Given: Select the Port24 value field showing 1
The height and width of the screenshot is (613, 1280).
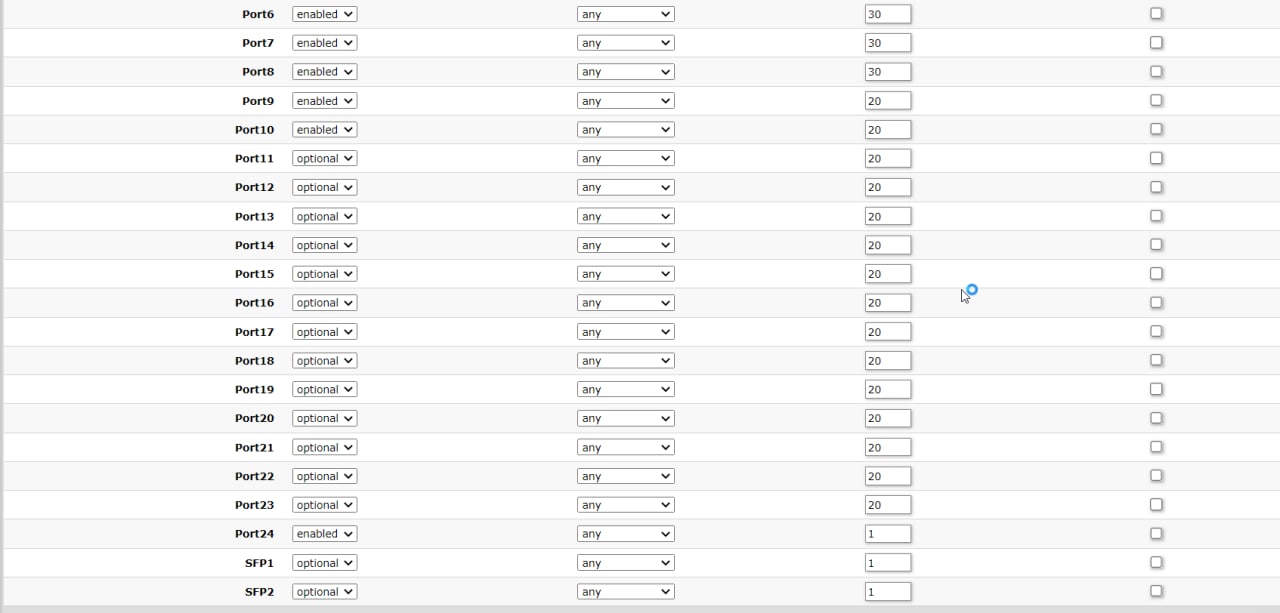Looking at the screenshot, I should [x=888, y=534].
